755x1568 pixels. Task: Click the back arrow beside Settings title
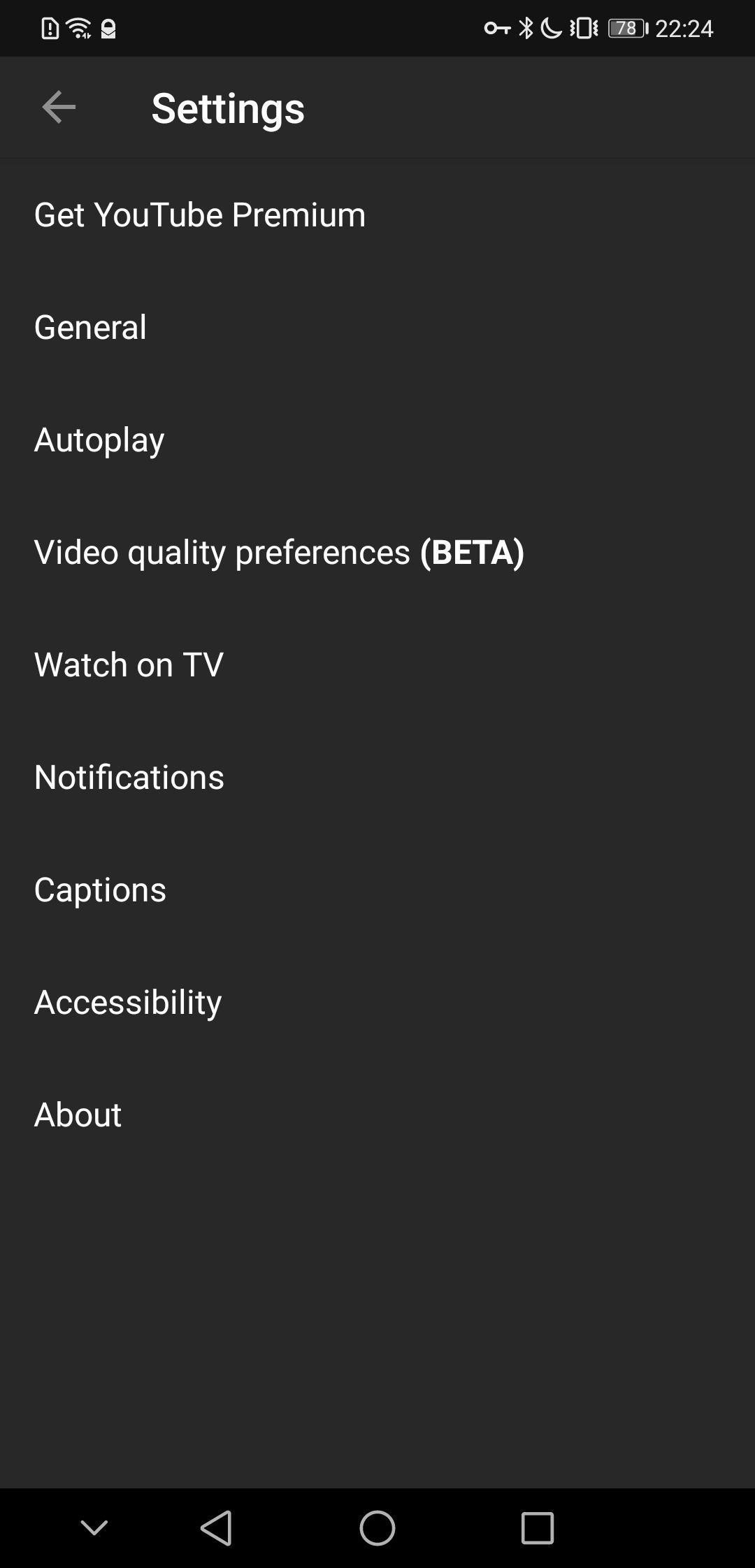click(58, 106)
